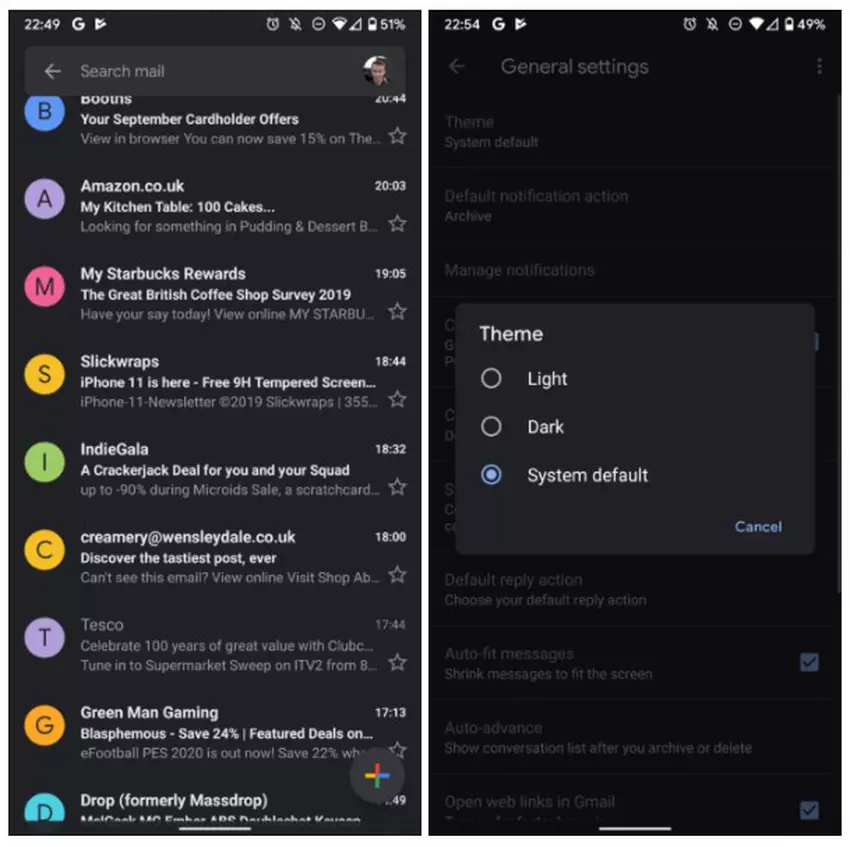Open the General settings overflow menu
The image size is (850, 847).
pyautogui.click(x=819, y=66)
